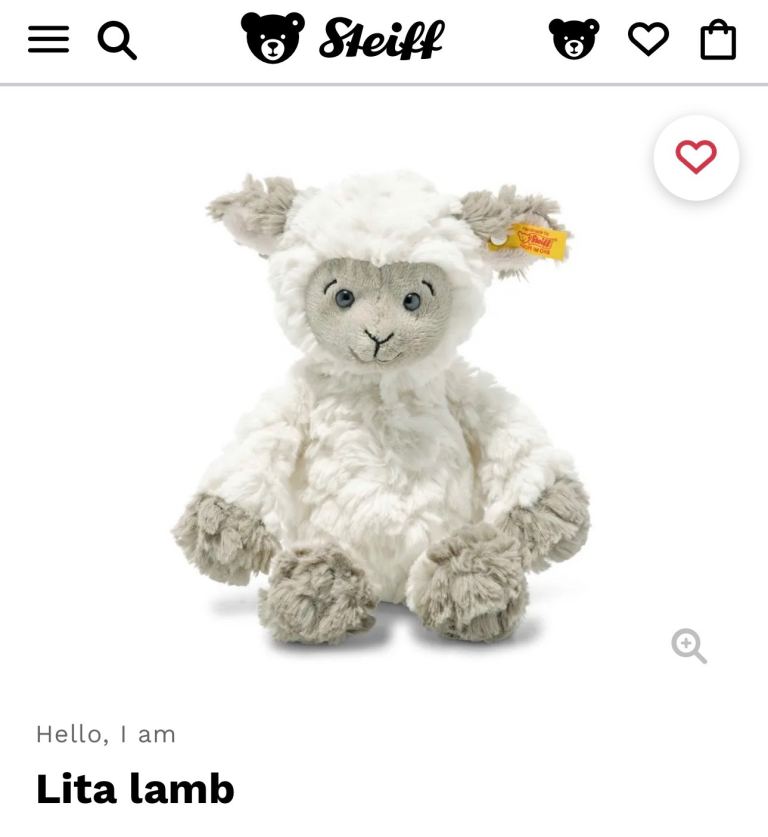Go to Steiff home via logo
This screenshot has width=768, height=837.
point(343,39)
